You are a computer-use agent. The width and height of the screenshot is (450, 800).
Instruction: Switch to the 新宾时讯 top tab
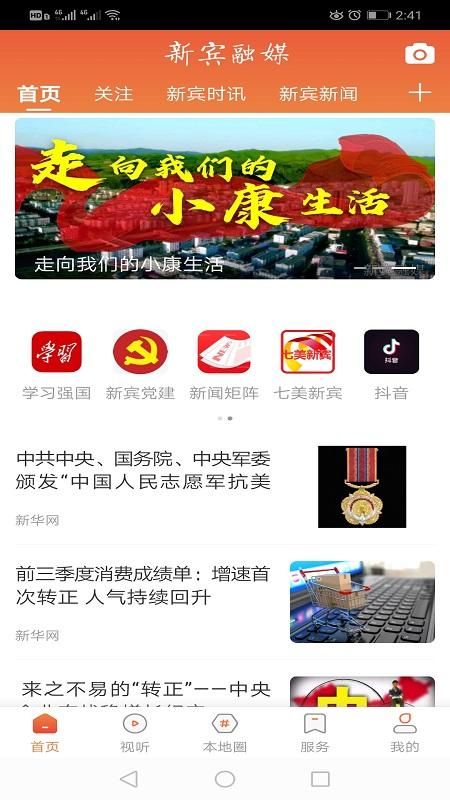tap(206, 94)
